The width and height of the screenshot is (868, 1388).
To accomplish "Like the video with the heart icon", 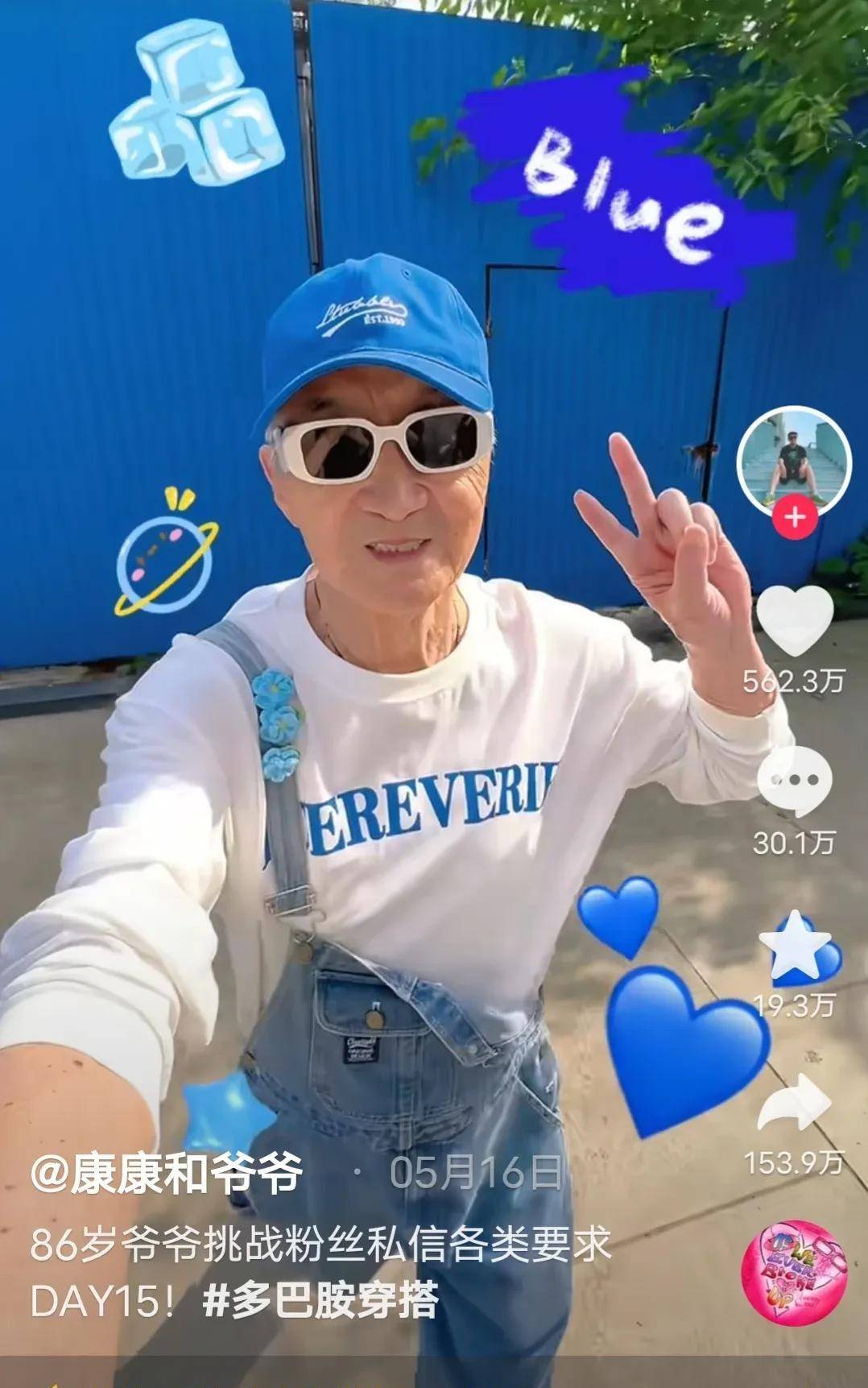I will pos(795,619).
